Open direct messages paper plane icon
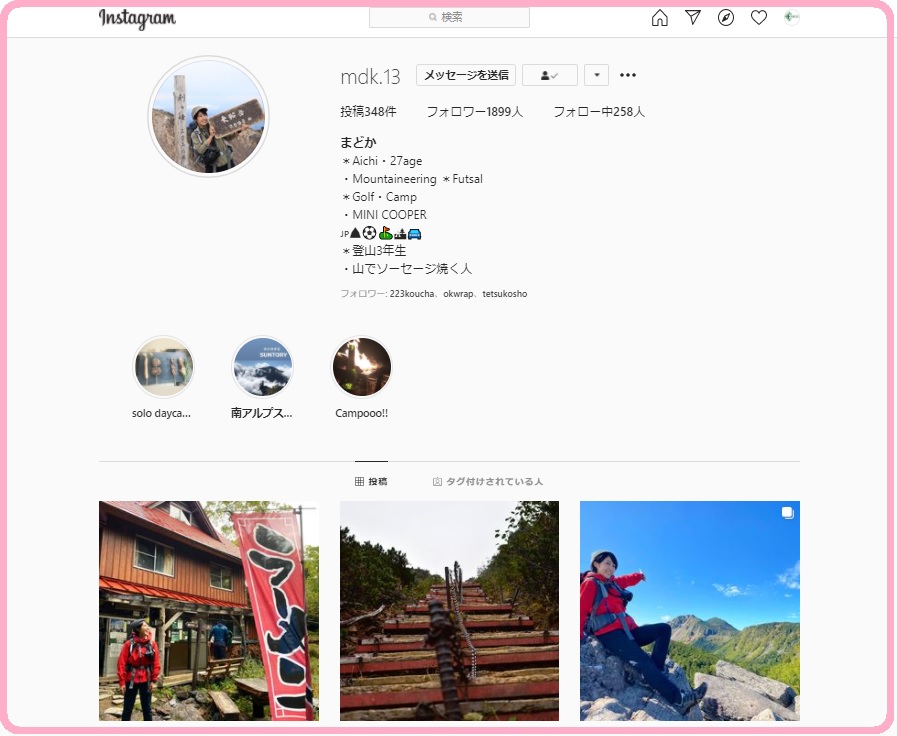 pyautogui.click(x=693, y=17)
